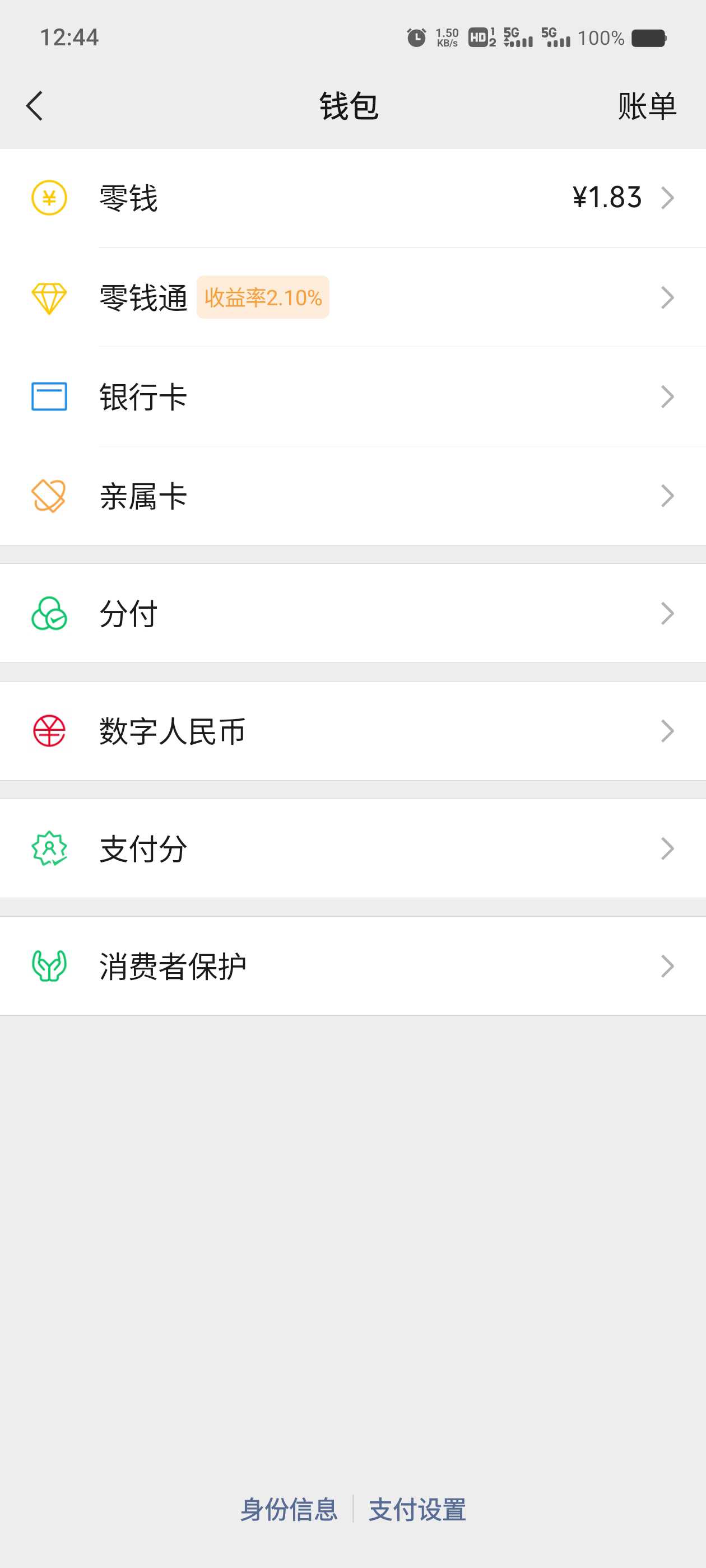Open 数字人民币
Viewport: 706px width, 1568px height.
pyautogui.click(x=354, y=731)
